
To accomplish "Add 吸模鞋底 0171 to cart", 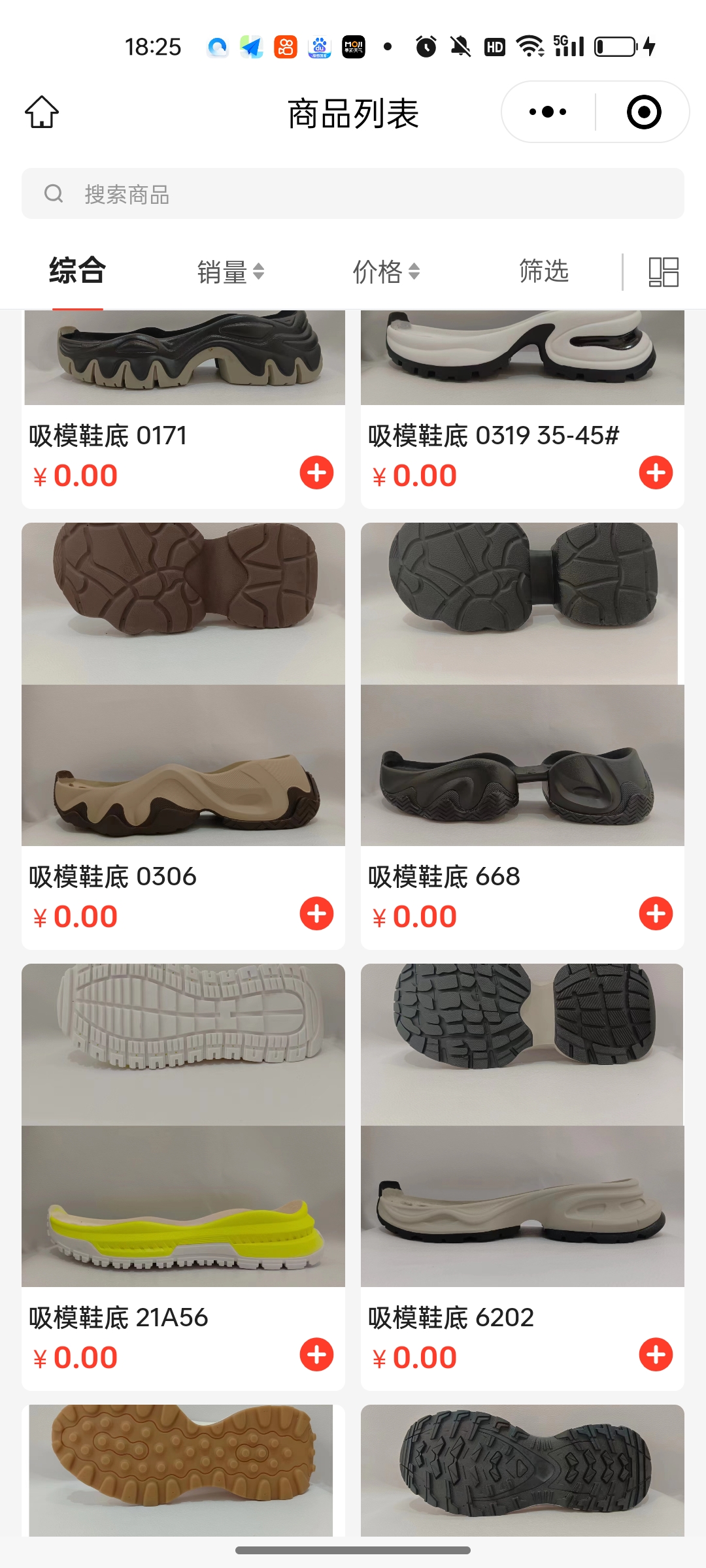I will click(316, 472).
